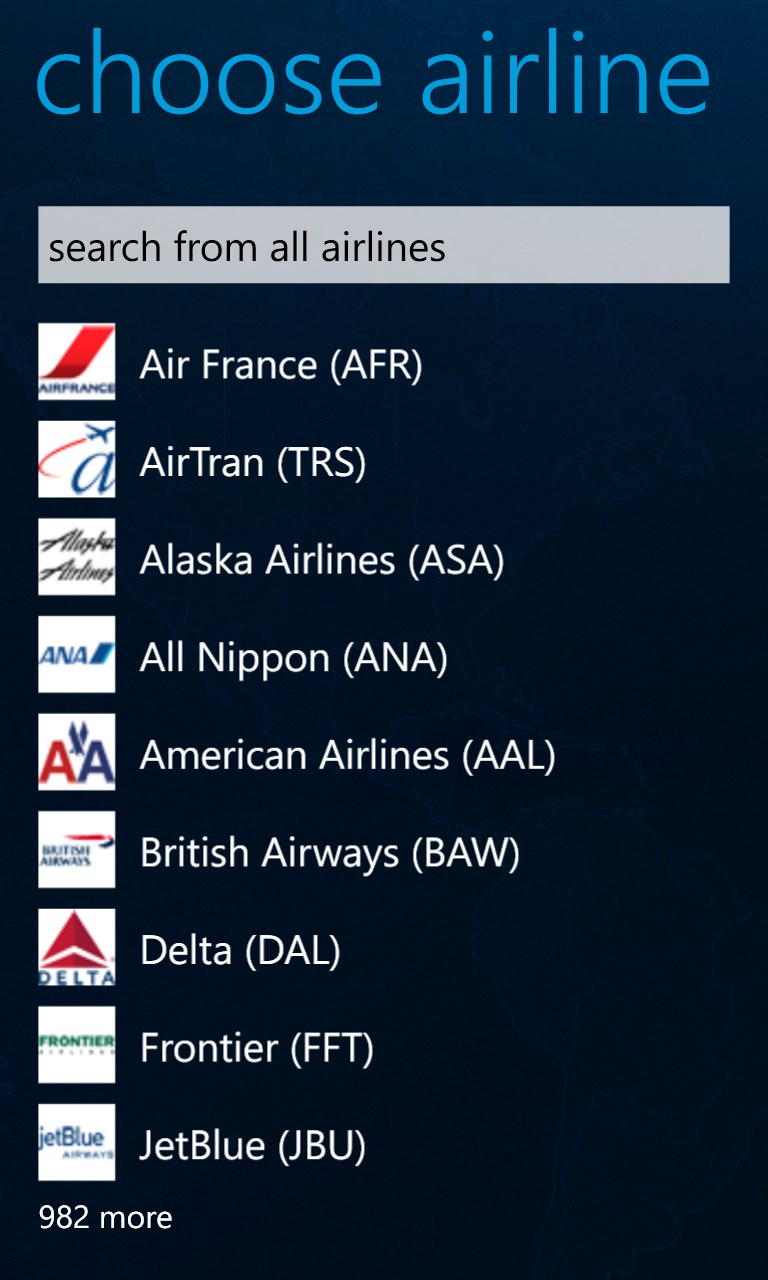
Task: Click the Air France logo
Action: [76, 363]
